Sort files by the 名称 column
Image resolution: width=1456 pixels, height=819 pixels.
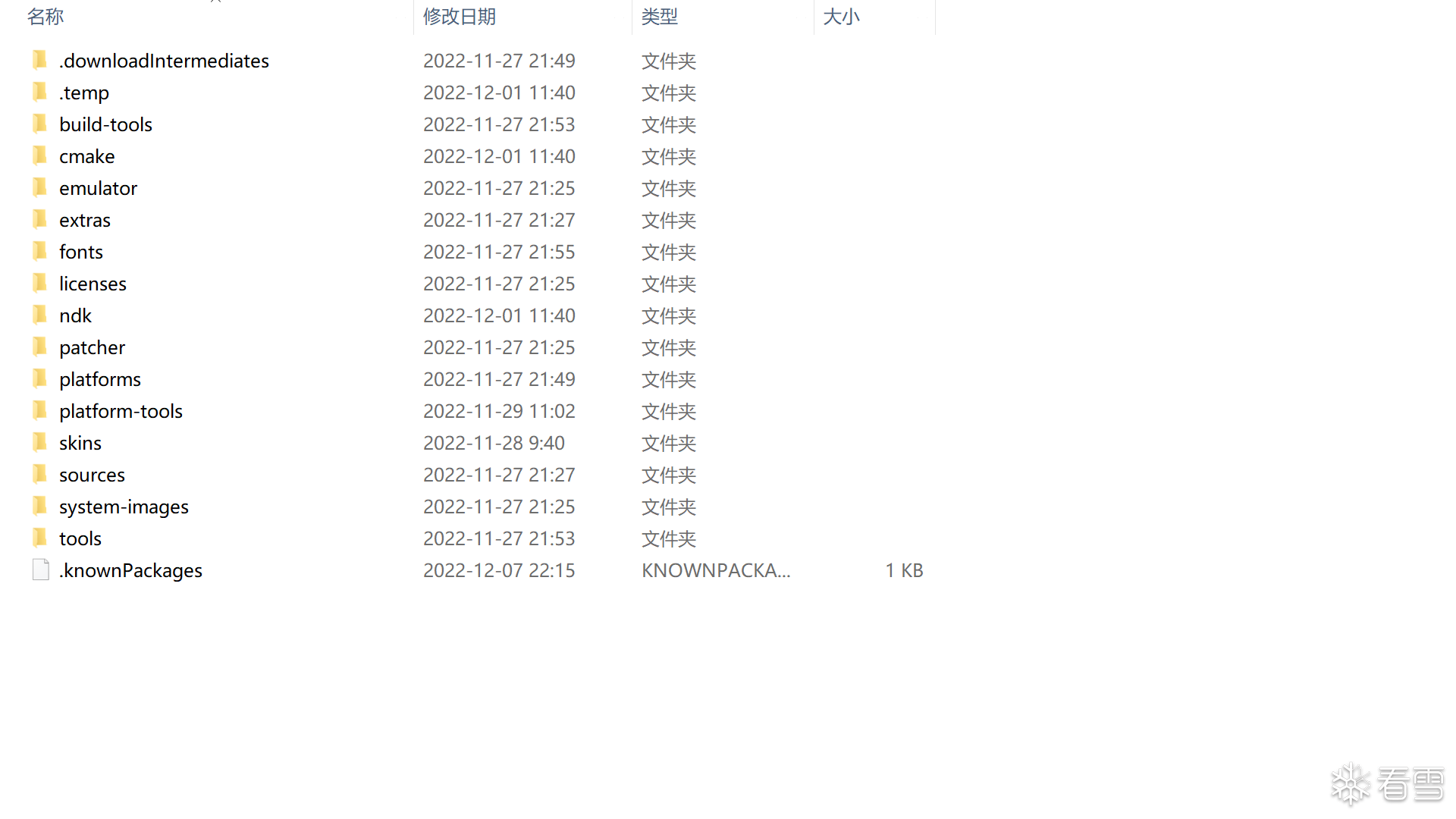coord(45,17)
